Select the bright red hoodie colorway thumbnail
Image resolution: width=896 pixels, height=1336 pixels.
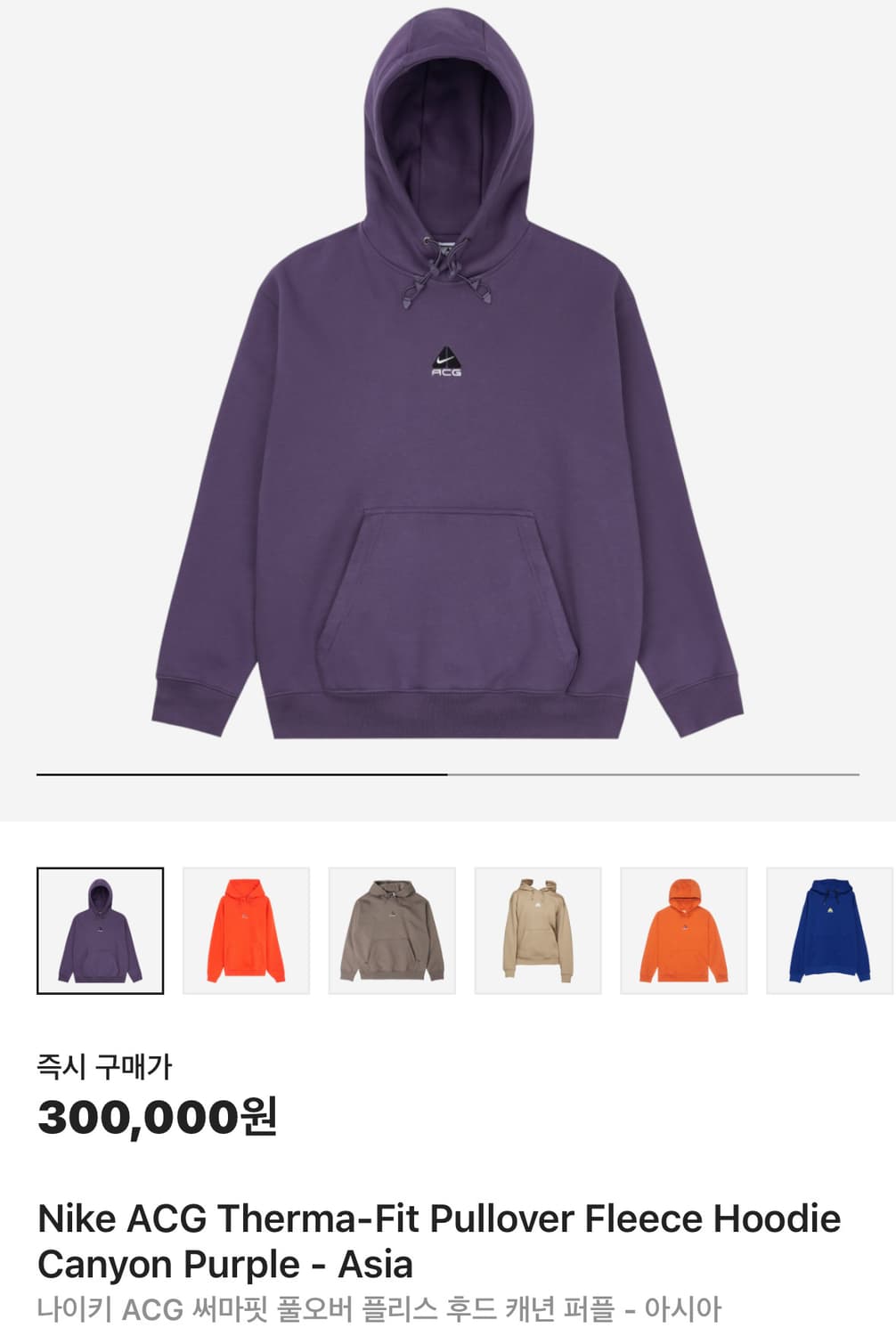[x=247, y=929]
